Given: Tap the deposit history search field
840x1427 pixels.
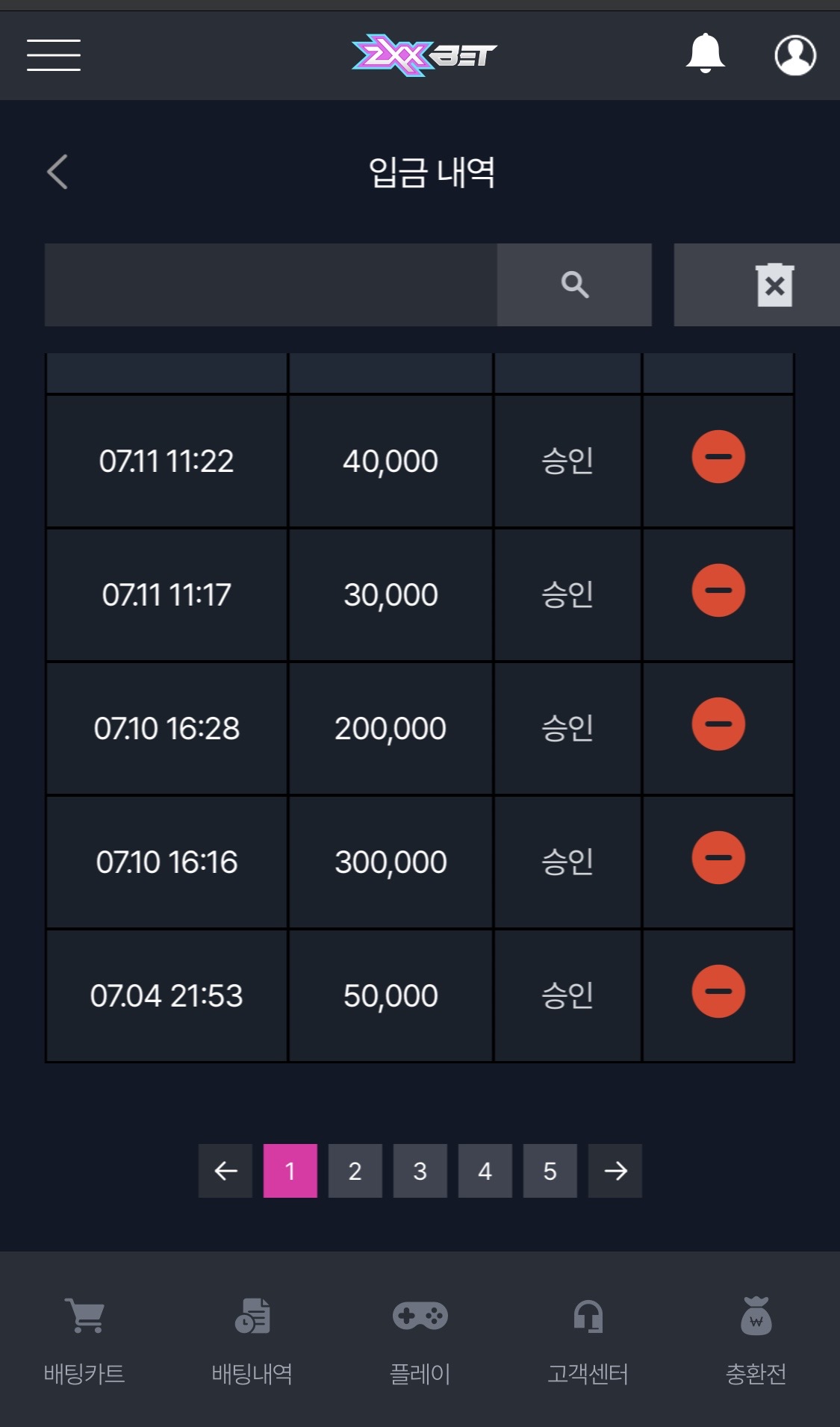Looking at the screenshot, I should tap(271, 285).
